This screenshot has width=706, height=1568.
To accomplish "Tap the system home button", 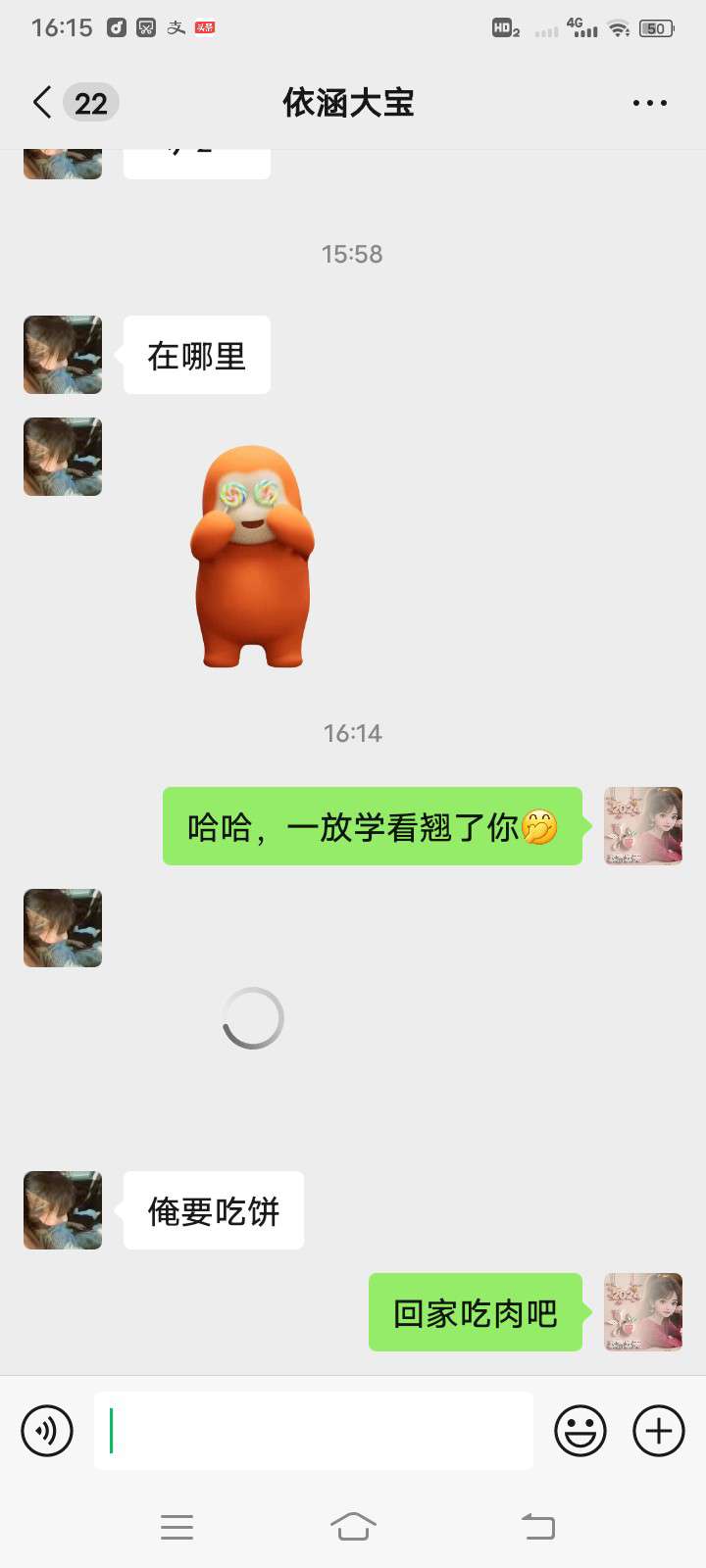I will tap(353, 1526).
